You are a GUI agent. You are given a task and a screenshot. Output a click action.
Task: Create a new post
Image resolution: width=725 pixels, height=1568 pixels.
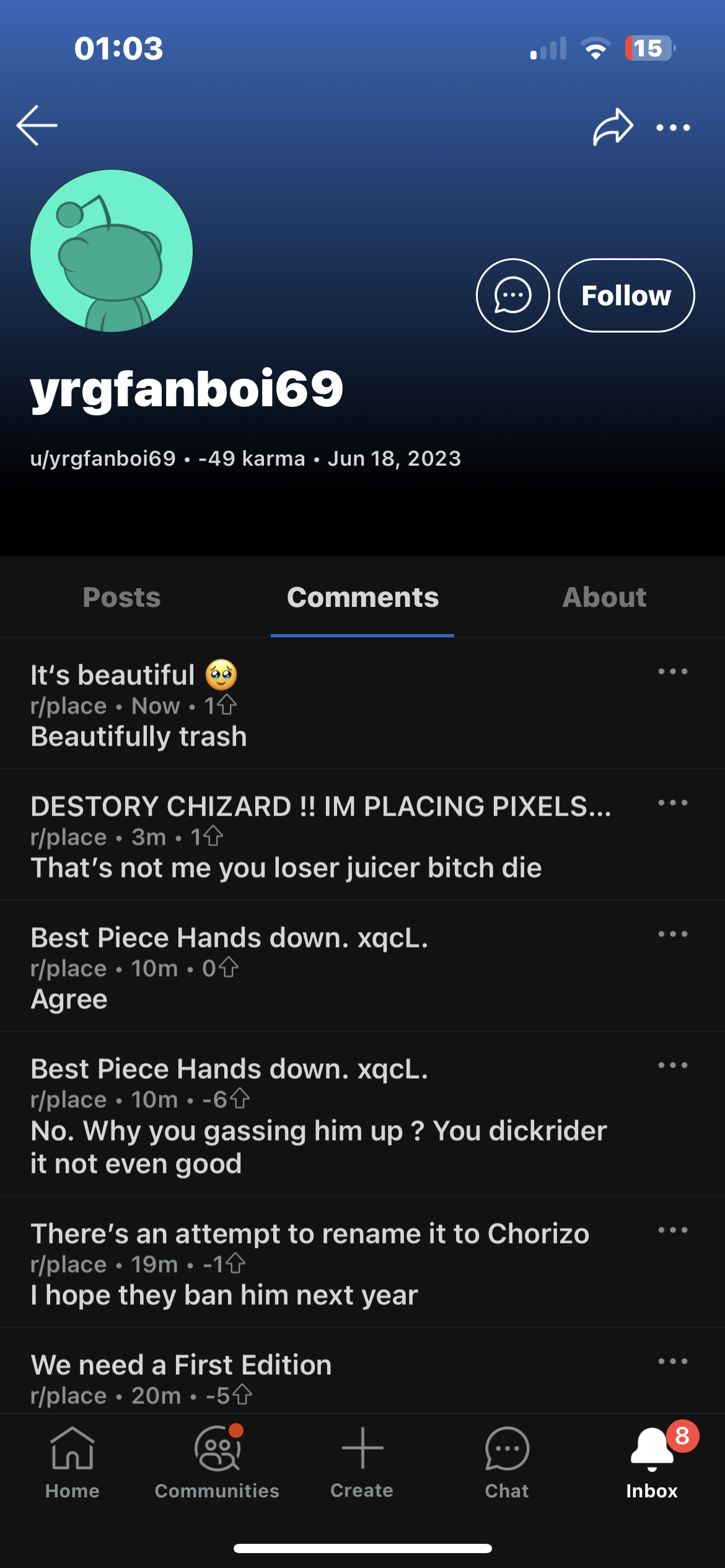click(362, 1461)
